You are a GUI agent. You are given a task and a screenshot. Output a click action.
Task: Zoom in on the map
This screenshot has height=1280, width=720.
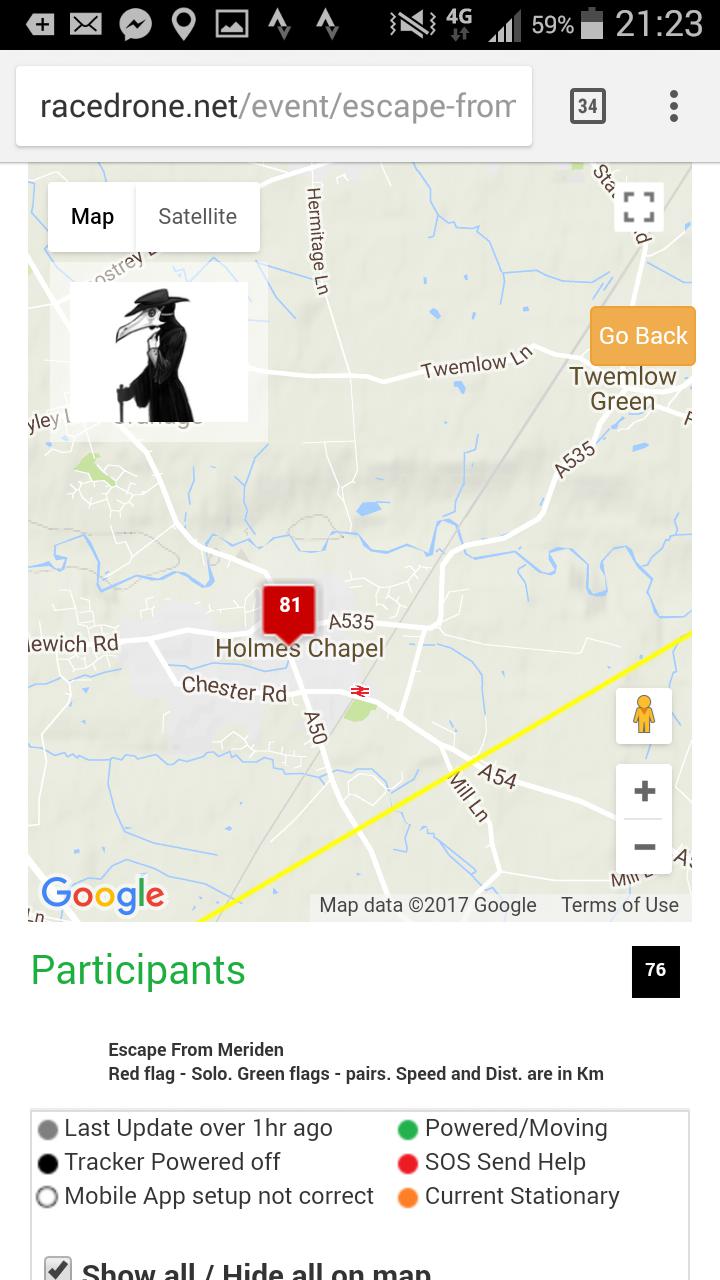644,792
